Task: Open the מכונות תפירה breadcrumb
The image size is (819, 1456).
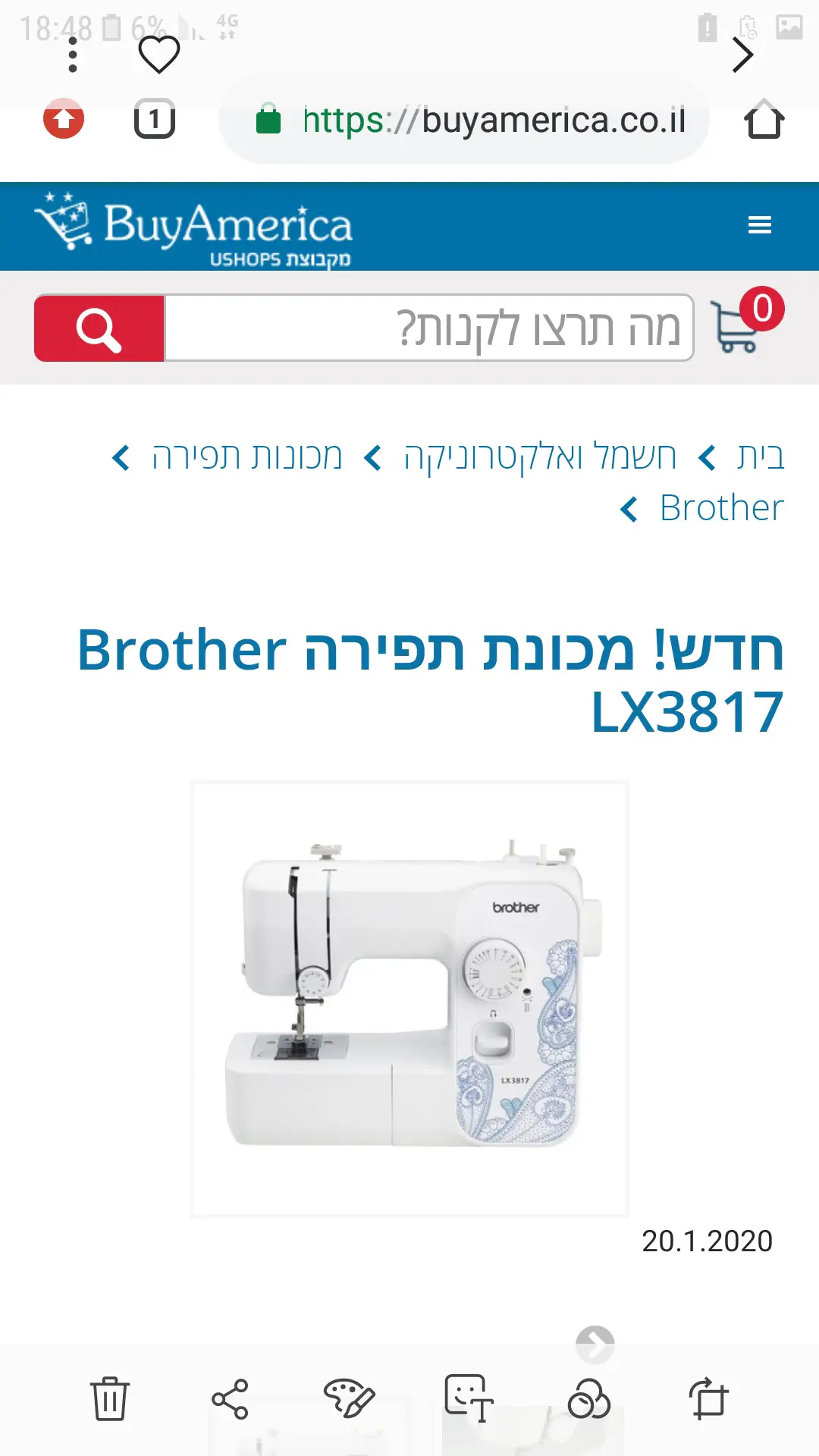Action: [x=247, y=457]
